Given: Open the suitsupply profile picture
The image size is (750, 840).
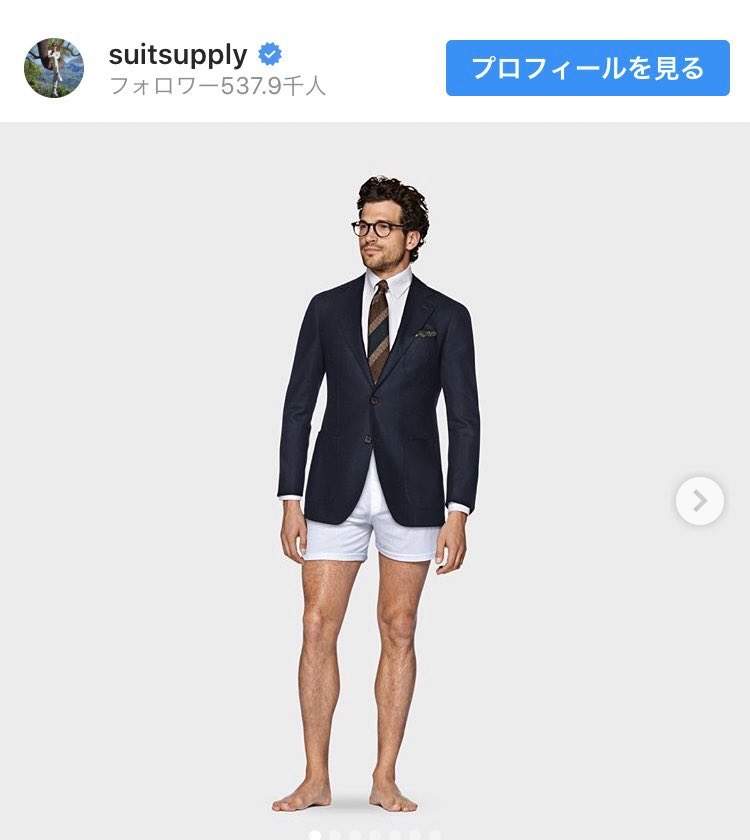Looking at the screenshot, I should pos(54,68).
